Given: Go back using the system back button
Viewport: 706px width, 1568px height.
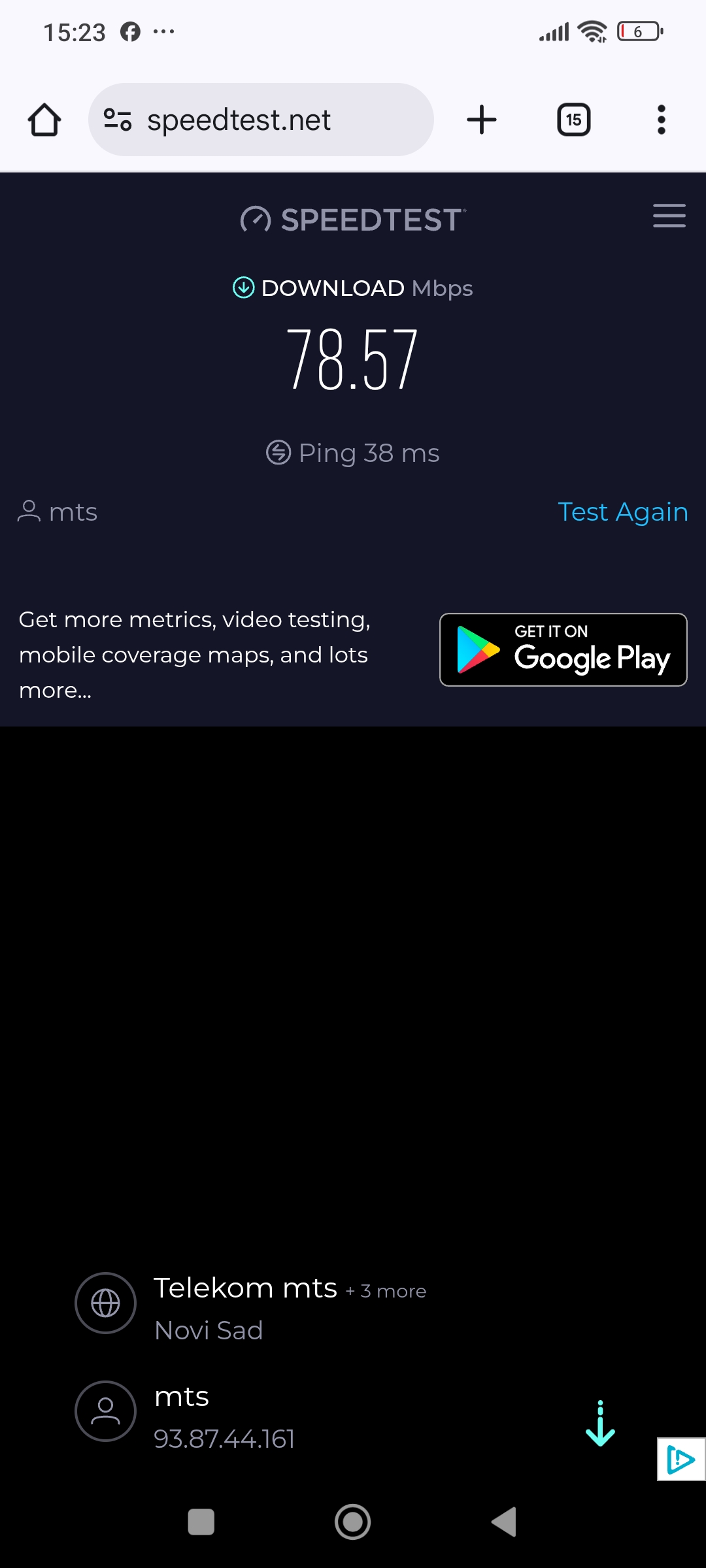Looking at the screenshot, I should (x=504, y=1522).
